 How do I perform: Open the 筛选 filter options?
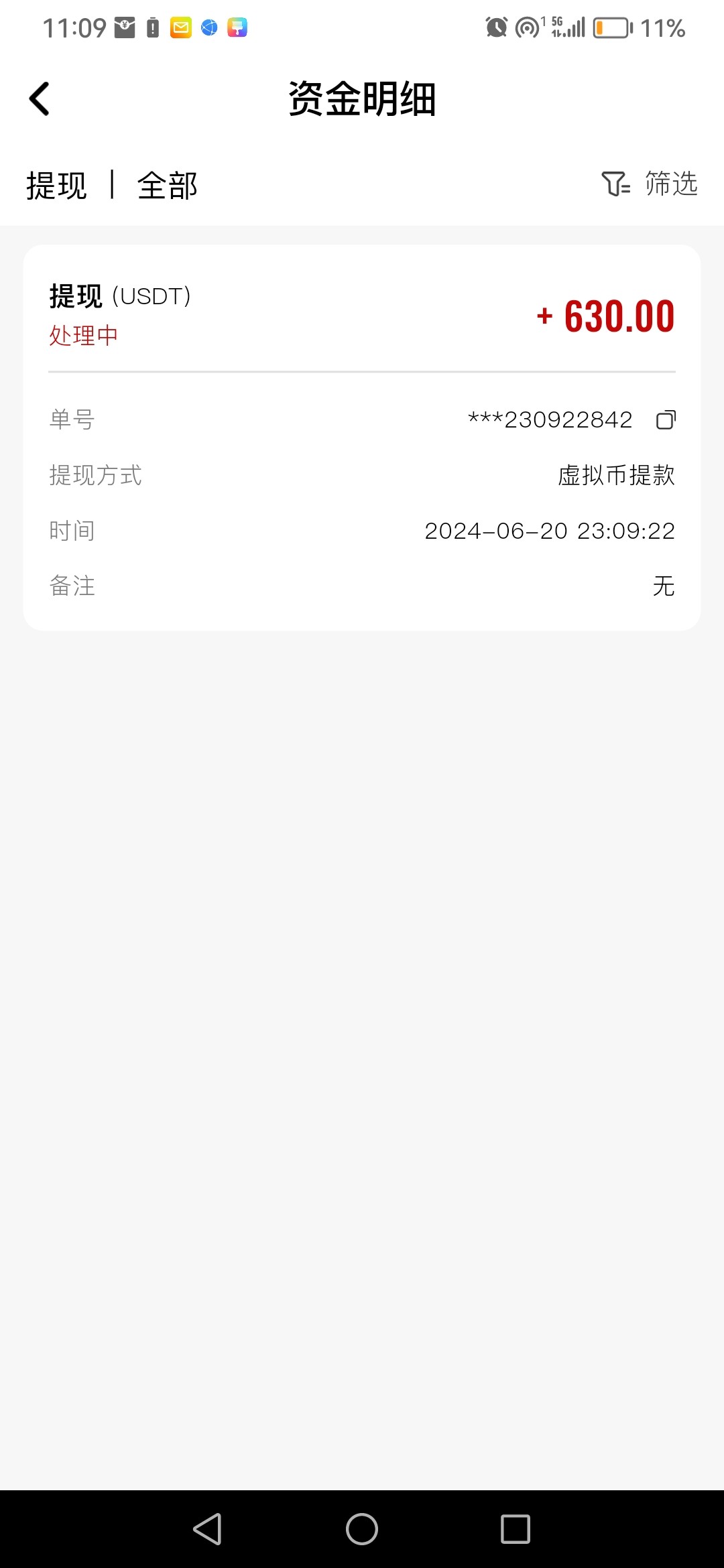649,184
